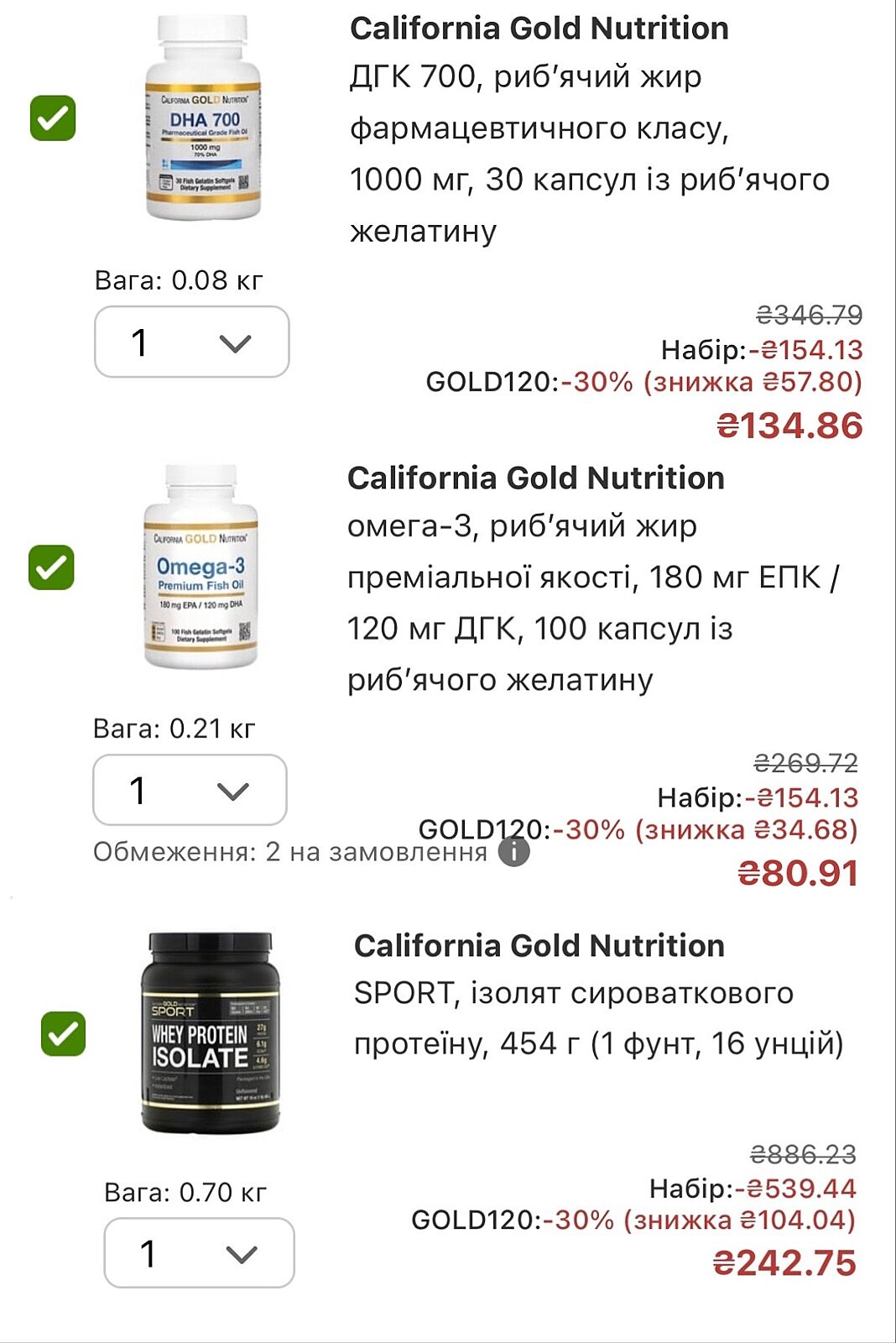
Task: Open the омега-3 product title link
Action: (592, 602)
